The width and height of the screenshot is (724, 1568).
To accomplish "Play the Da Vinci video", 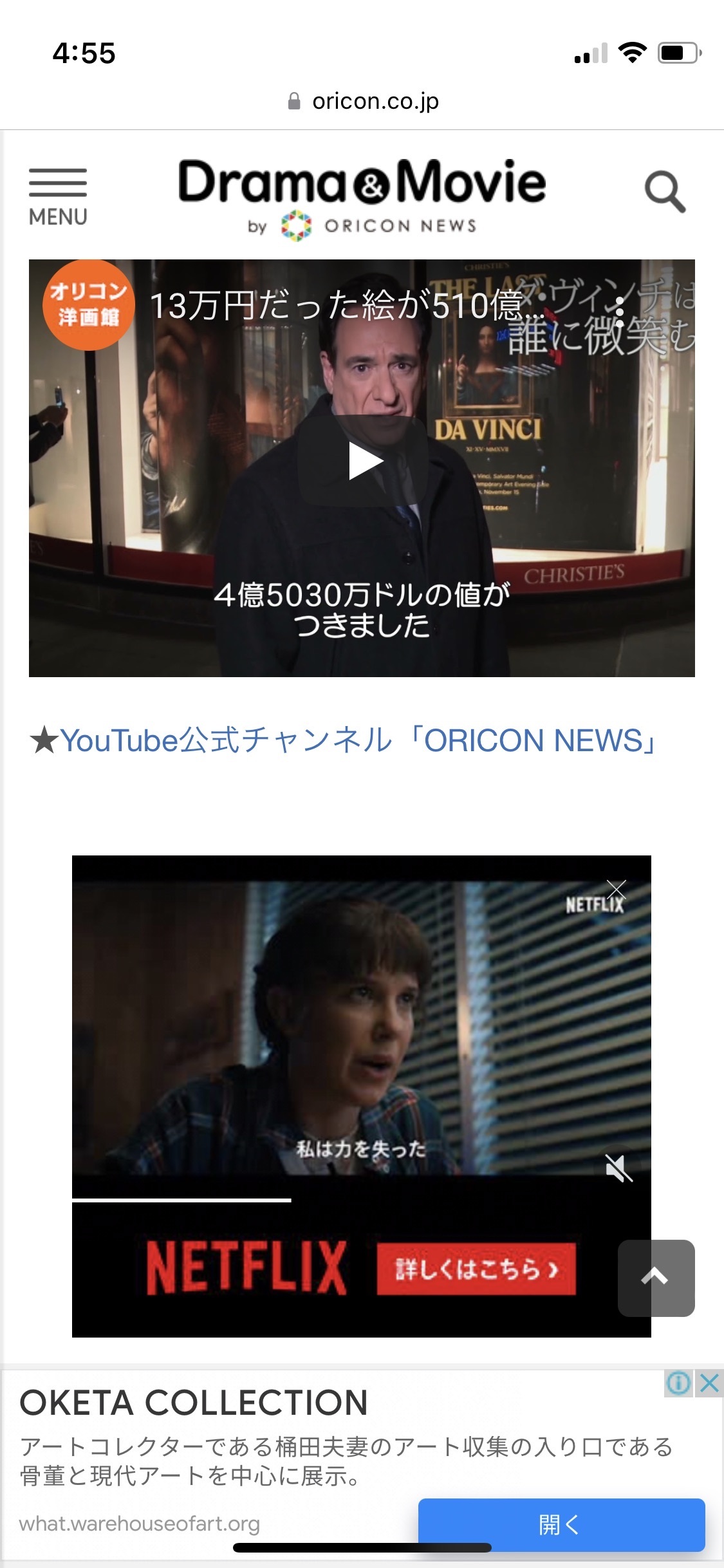I will pos(363,461).
